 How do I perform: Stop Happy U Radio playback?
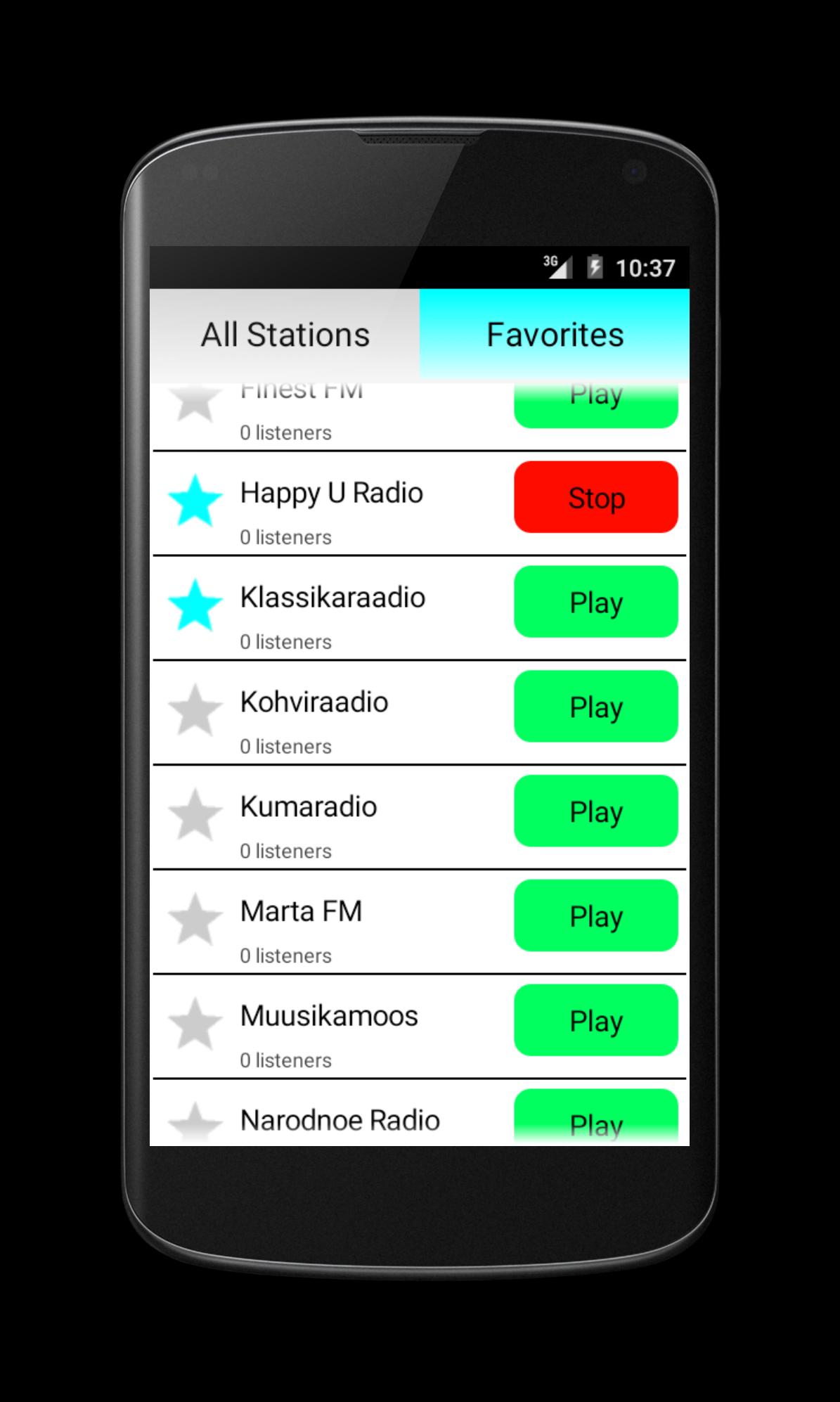click(595, 498)
